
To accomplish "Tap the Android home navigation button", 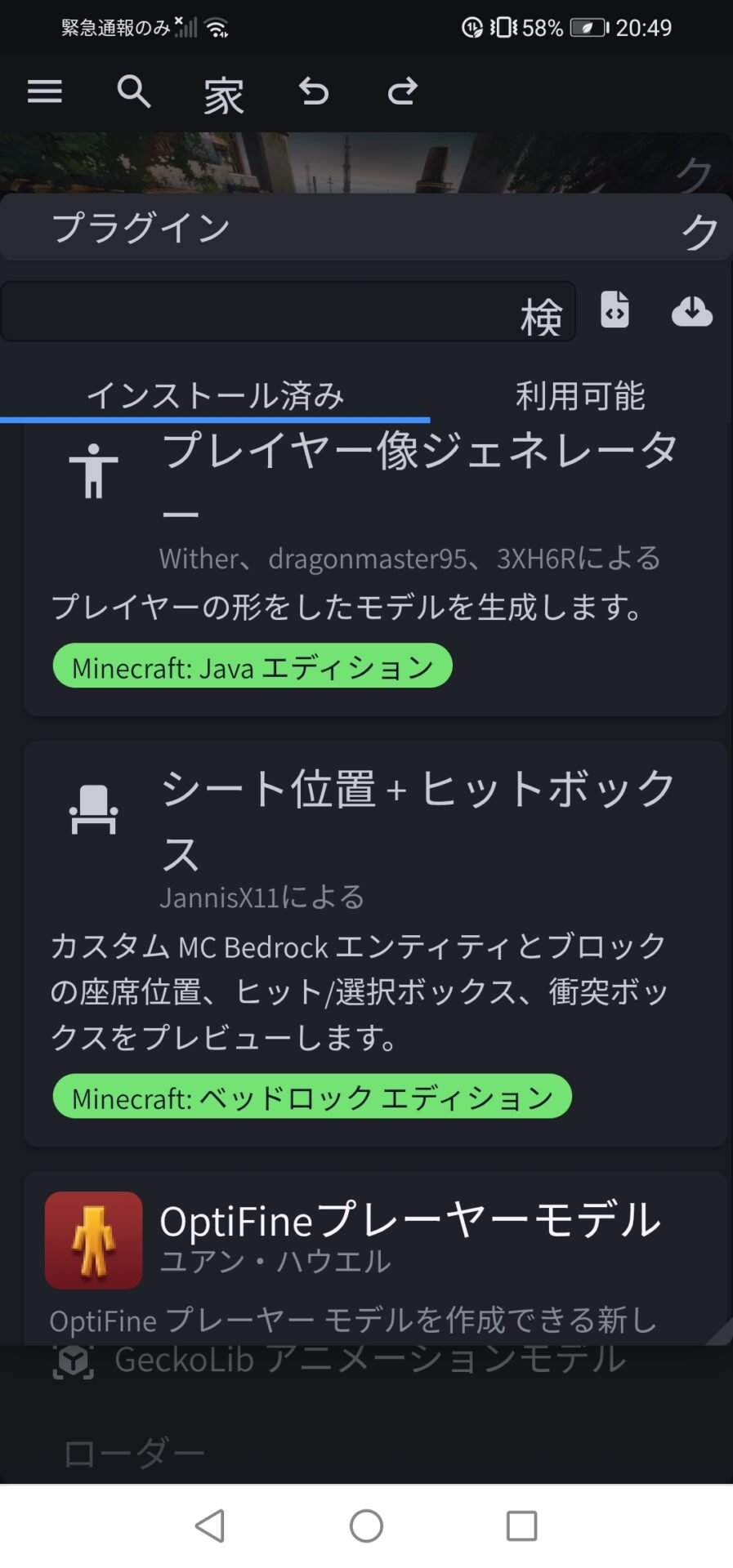I will pos(366,1526).
